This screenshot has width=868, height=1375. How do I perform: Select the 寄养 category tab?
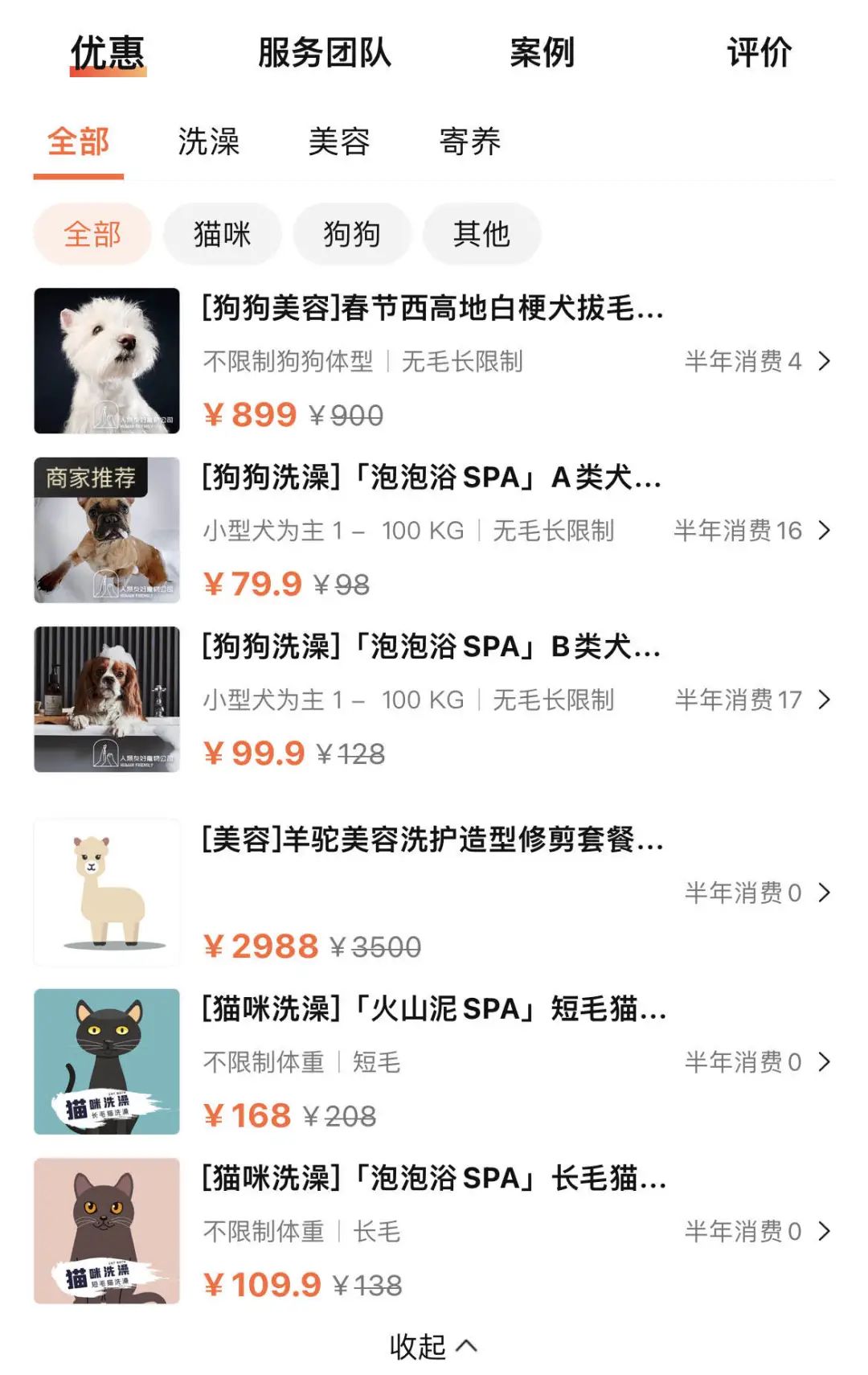(x=470, y=142)
